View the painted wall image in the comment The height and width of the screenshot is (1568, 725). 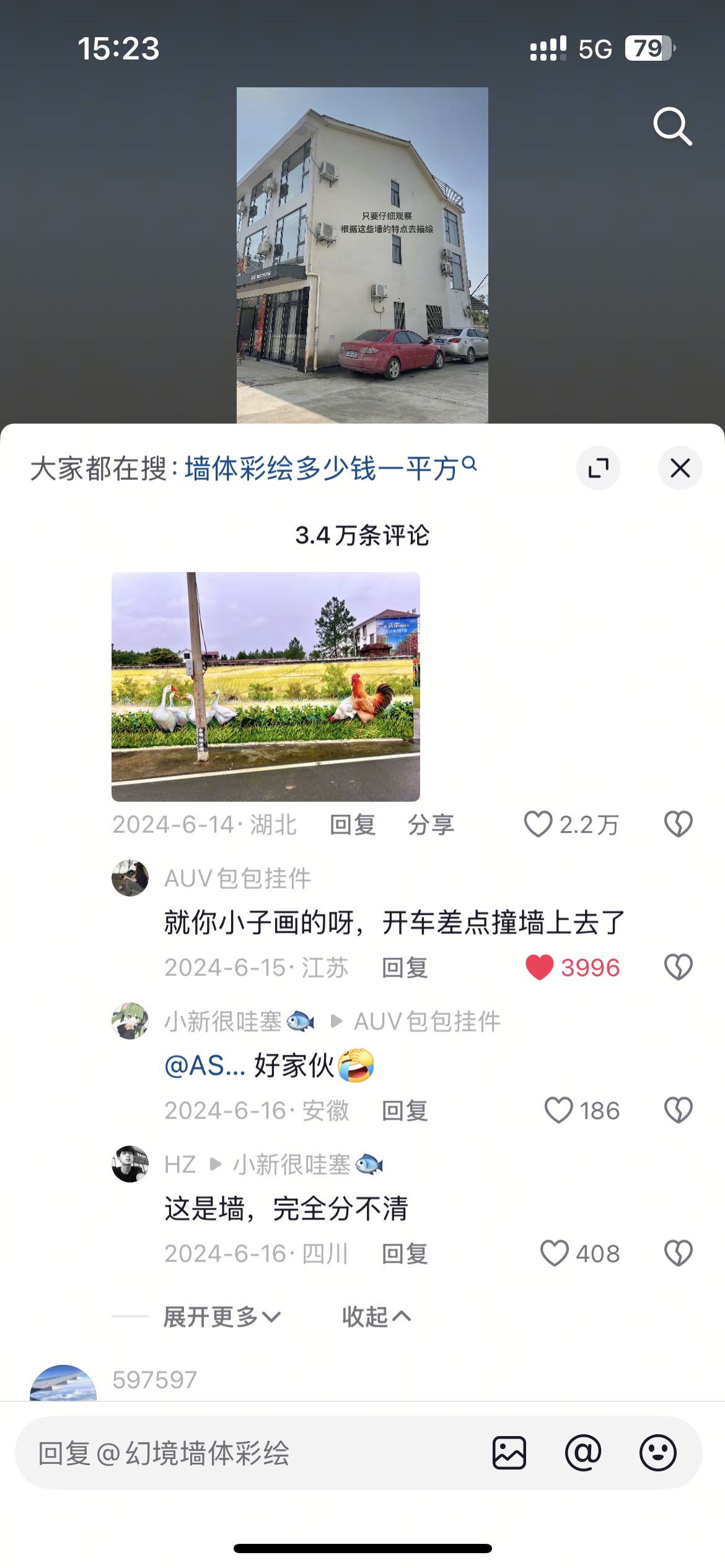coord(266,687)
